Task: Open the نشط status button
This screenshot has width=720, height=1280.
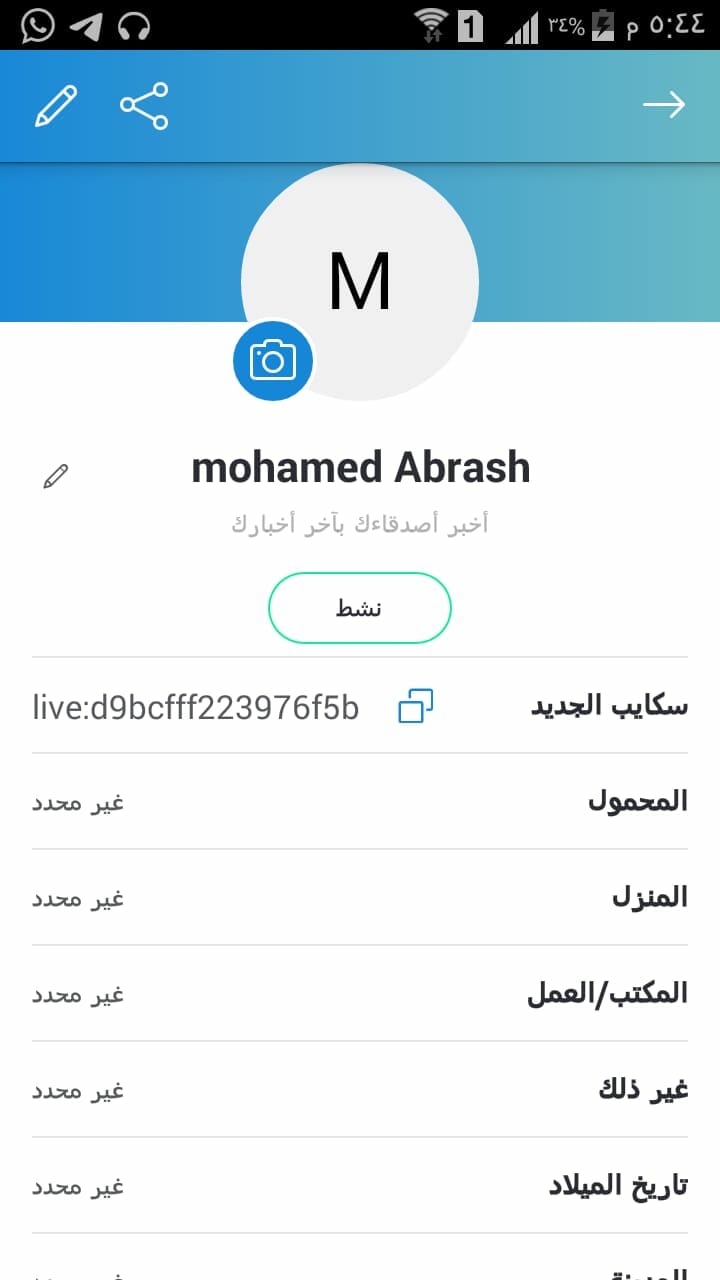Action: coord(360,608)
